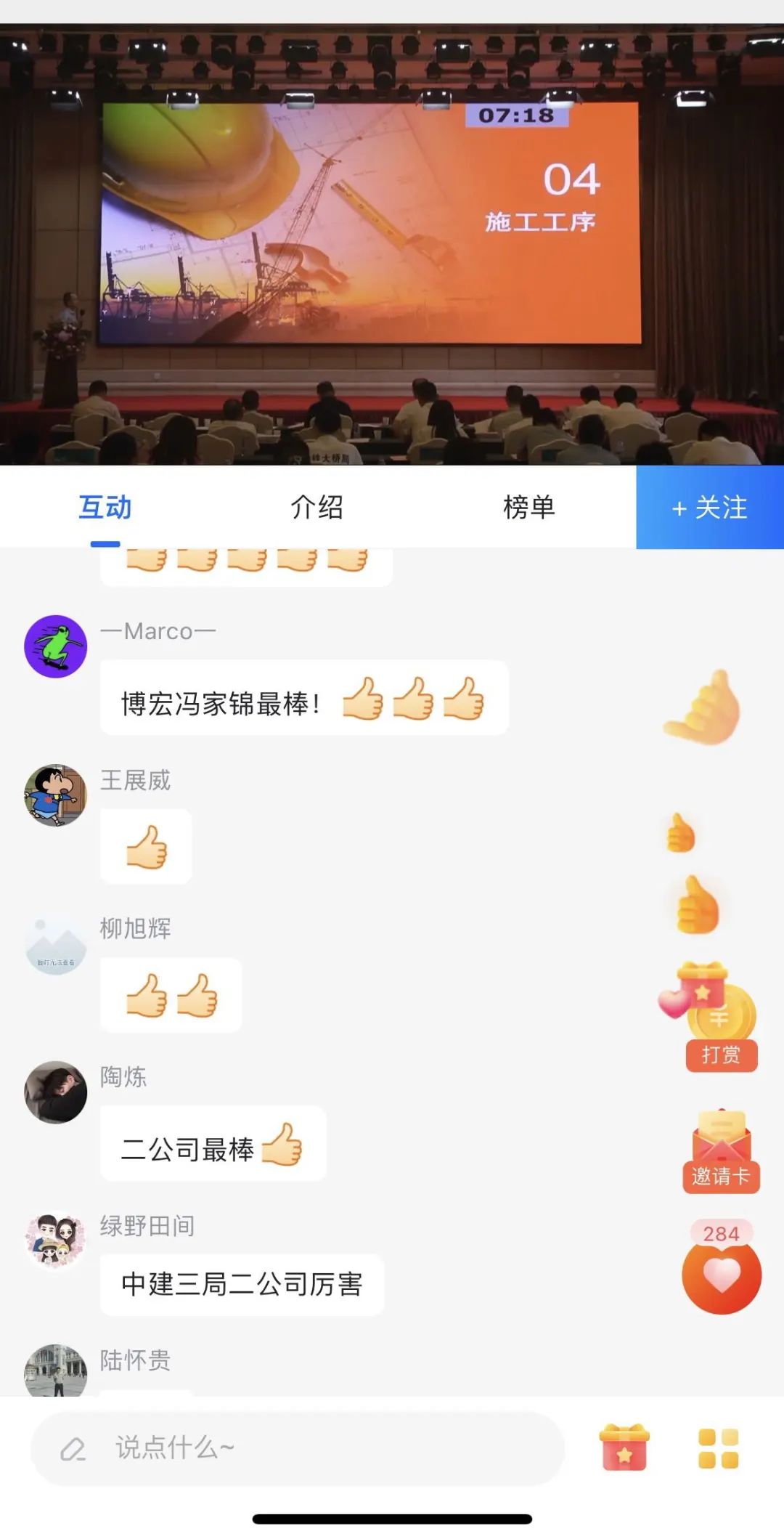Open —Marco—'s avatar profile
This screenshot has height=1539, width=784.
(56, 646)
